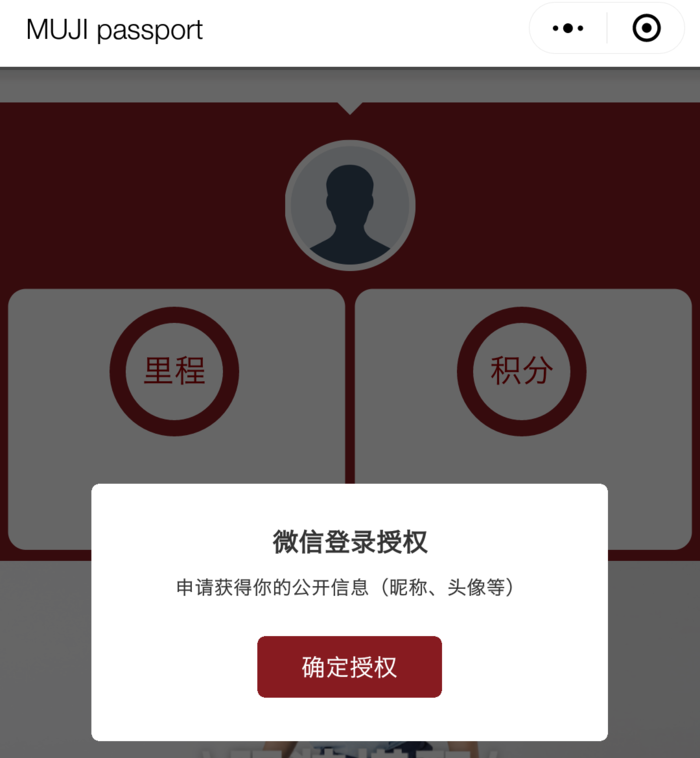The width and height of the screenshot is (700, 758).
Task: Close the MUJI passport mini program
Action: tap(647, 29)
